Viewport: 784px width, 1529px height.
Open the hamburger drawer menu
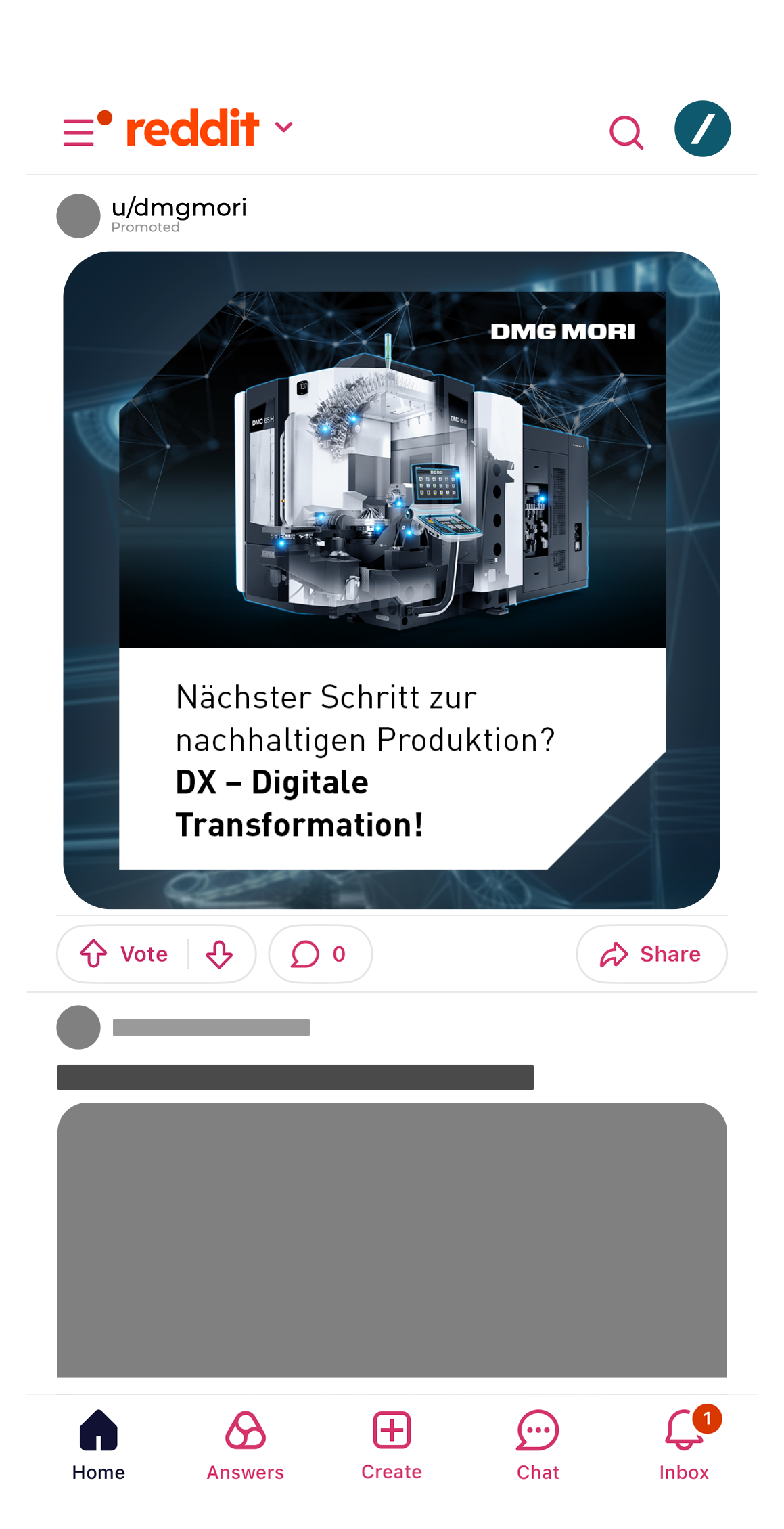(x=80, y=131)
